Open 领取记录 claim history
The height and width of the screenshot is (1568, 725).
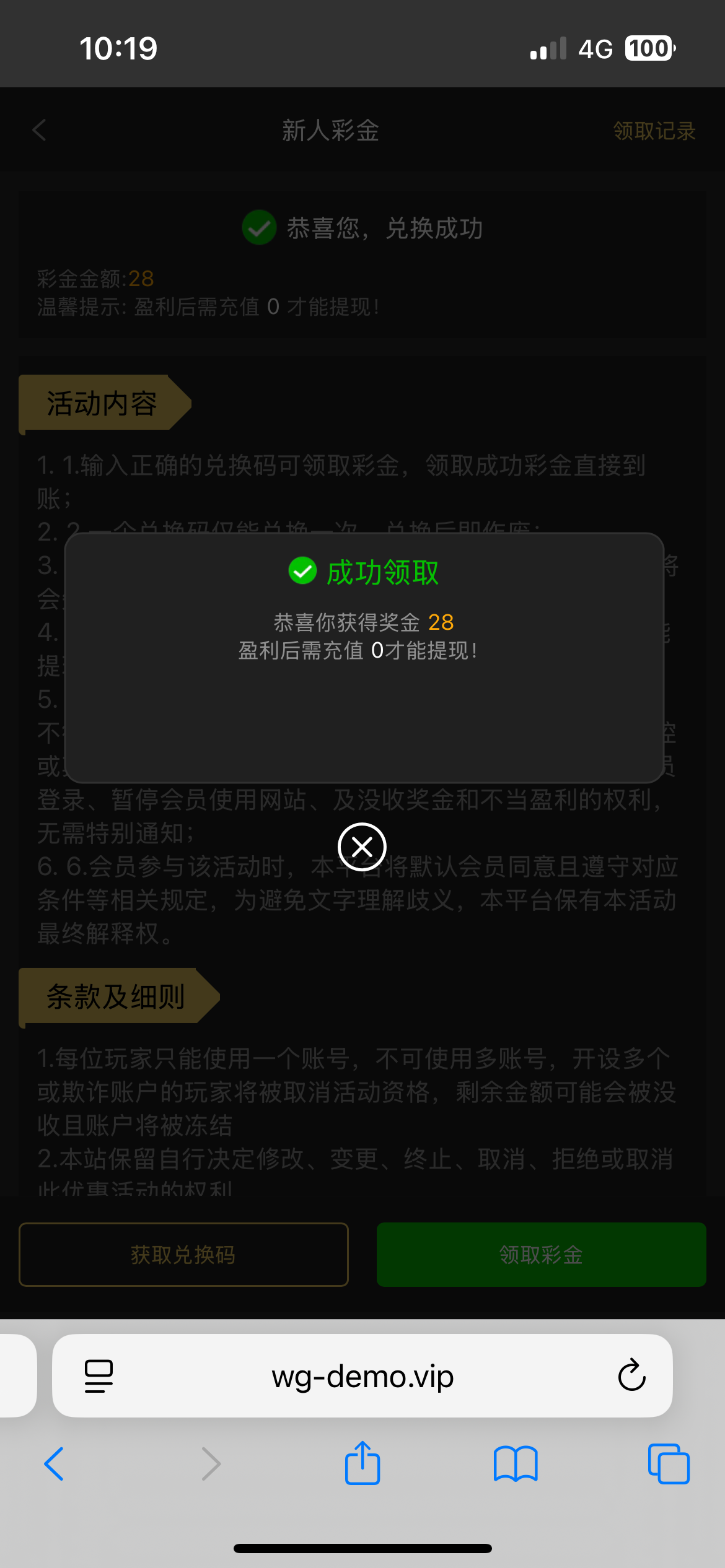click(x=654, y=131)
